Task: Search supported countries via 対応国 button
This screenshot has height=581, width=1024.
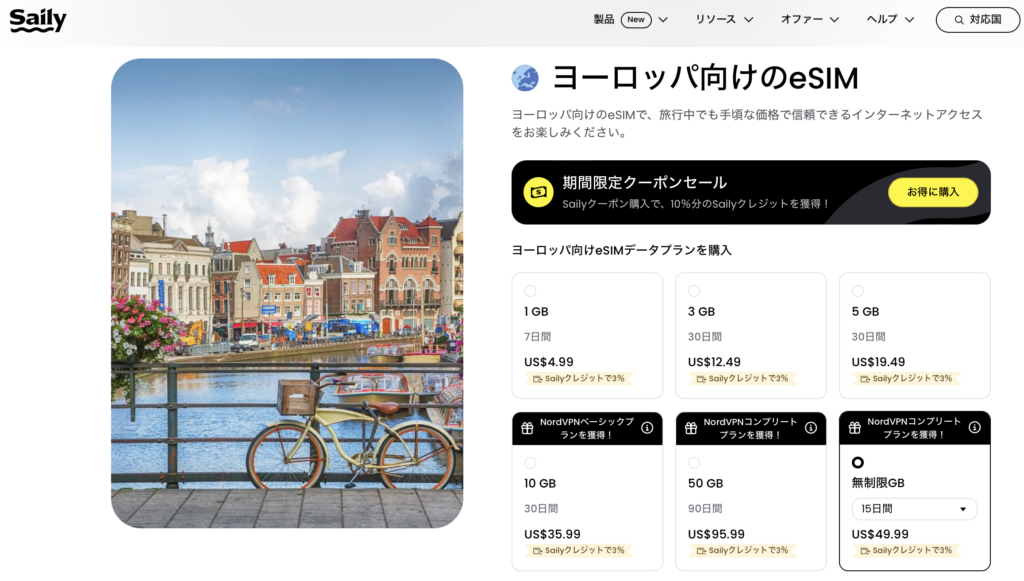Action: (977, 19)
